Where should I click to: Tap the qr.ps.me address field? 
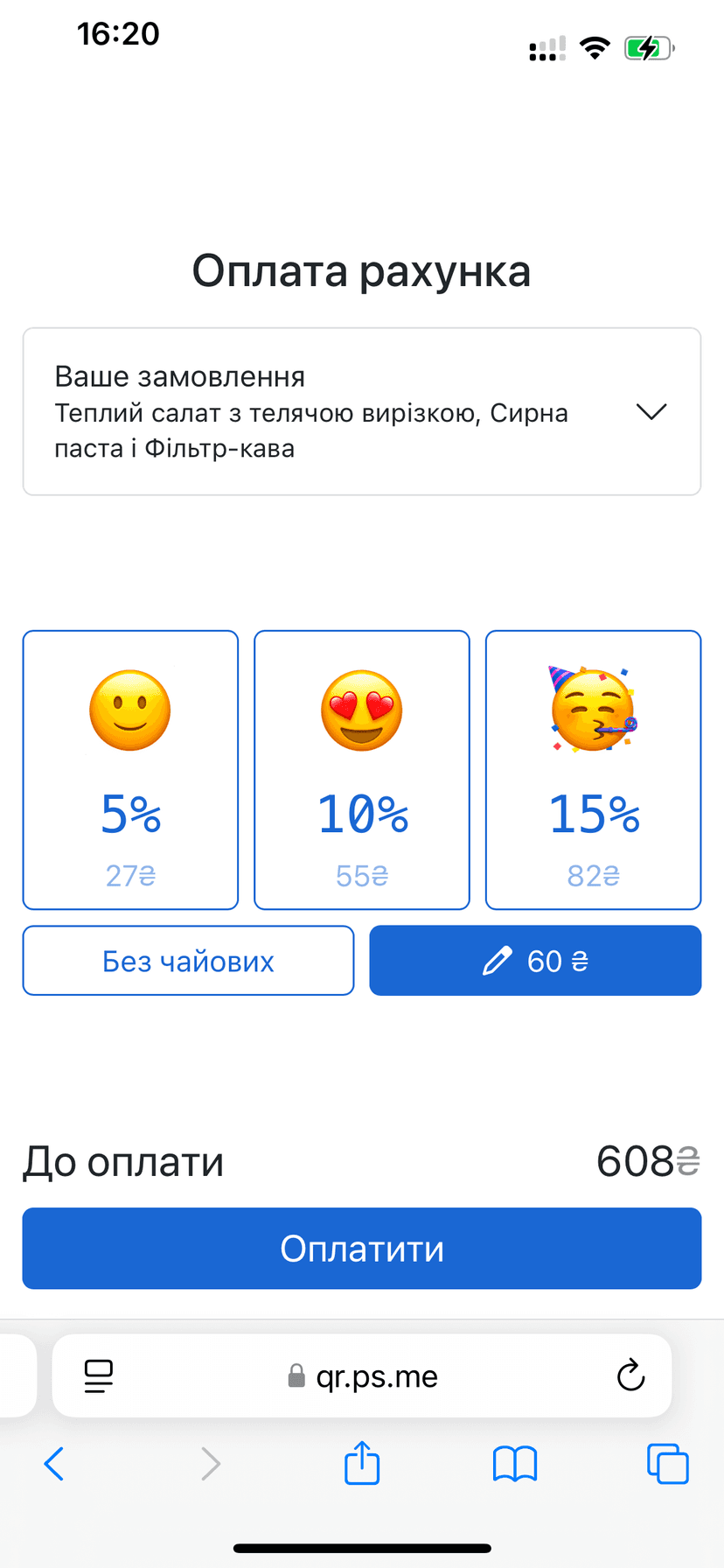point(362,1376)
